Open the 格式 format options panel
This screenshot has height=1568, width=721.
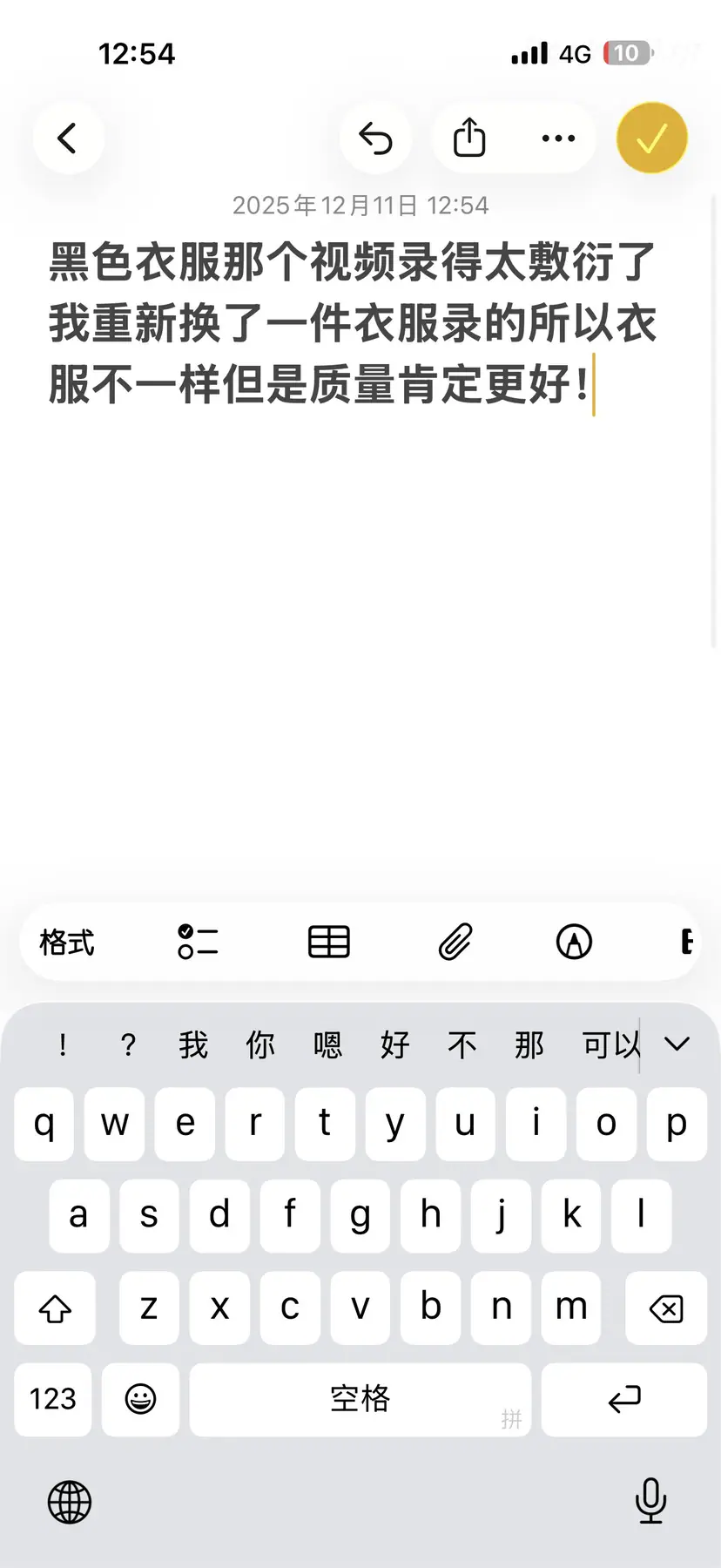[x=65, y=943]
